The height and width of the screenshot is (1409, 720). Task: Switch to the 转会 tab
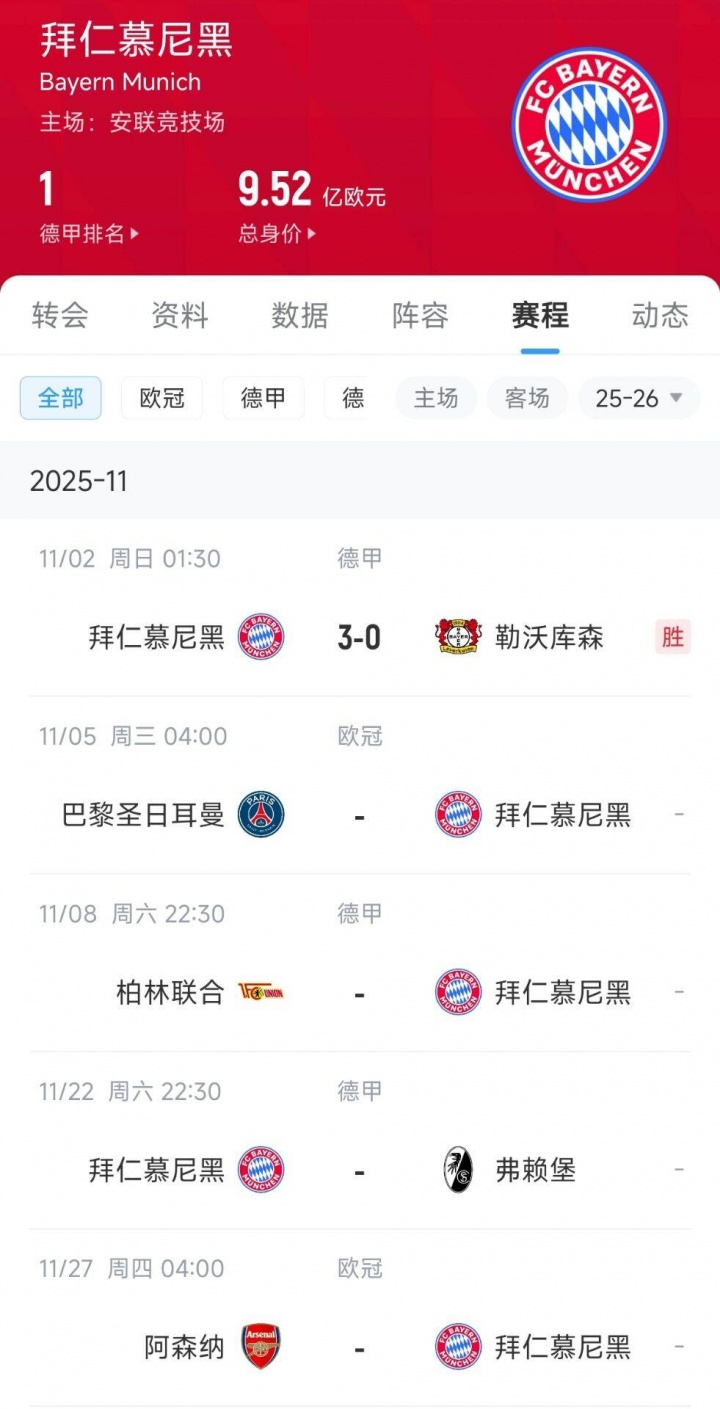(x=60, y=316)
